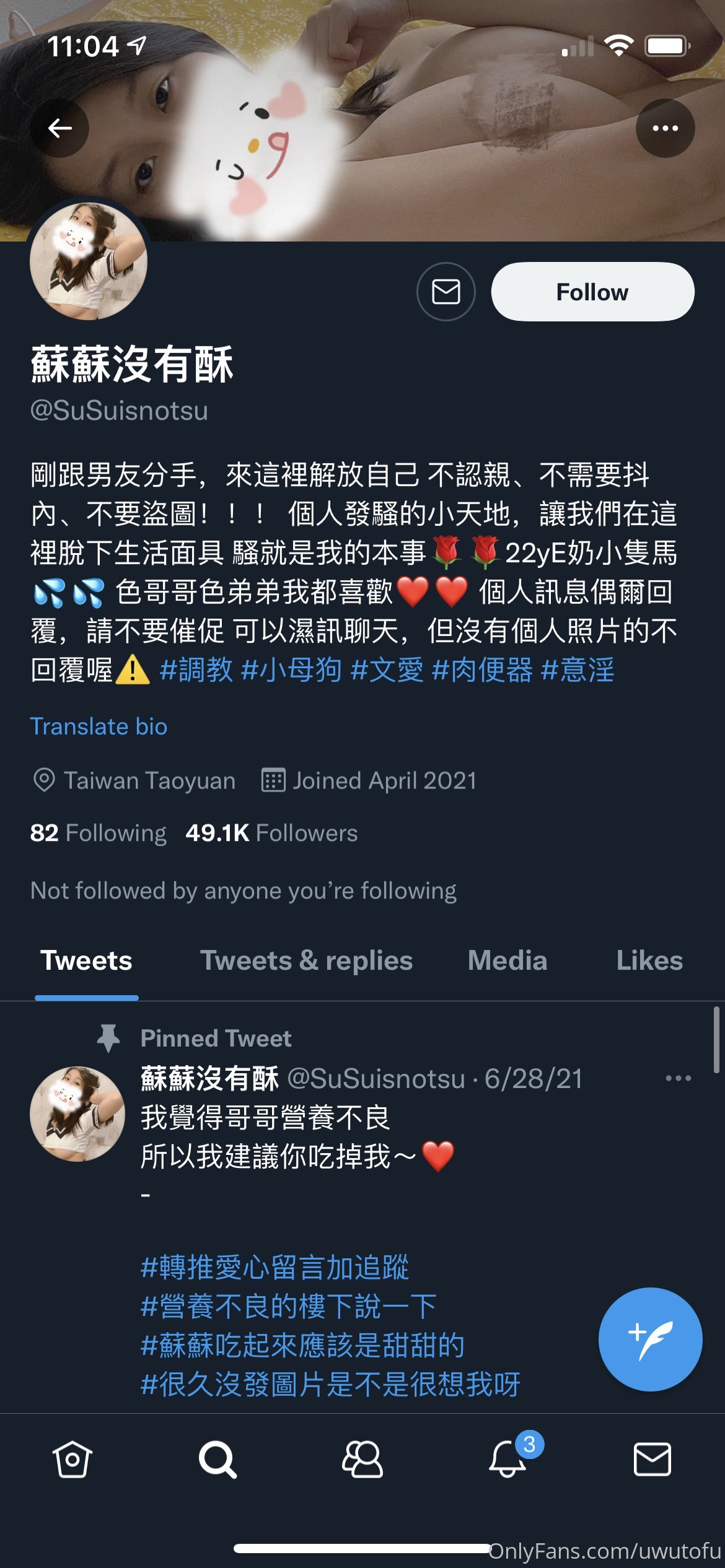This screenshot has width=725, height=1568.
Task: View the 82 Following list
Action: click(98, 833)
